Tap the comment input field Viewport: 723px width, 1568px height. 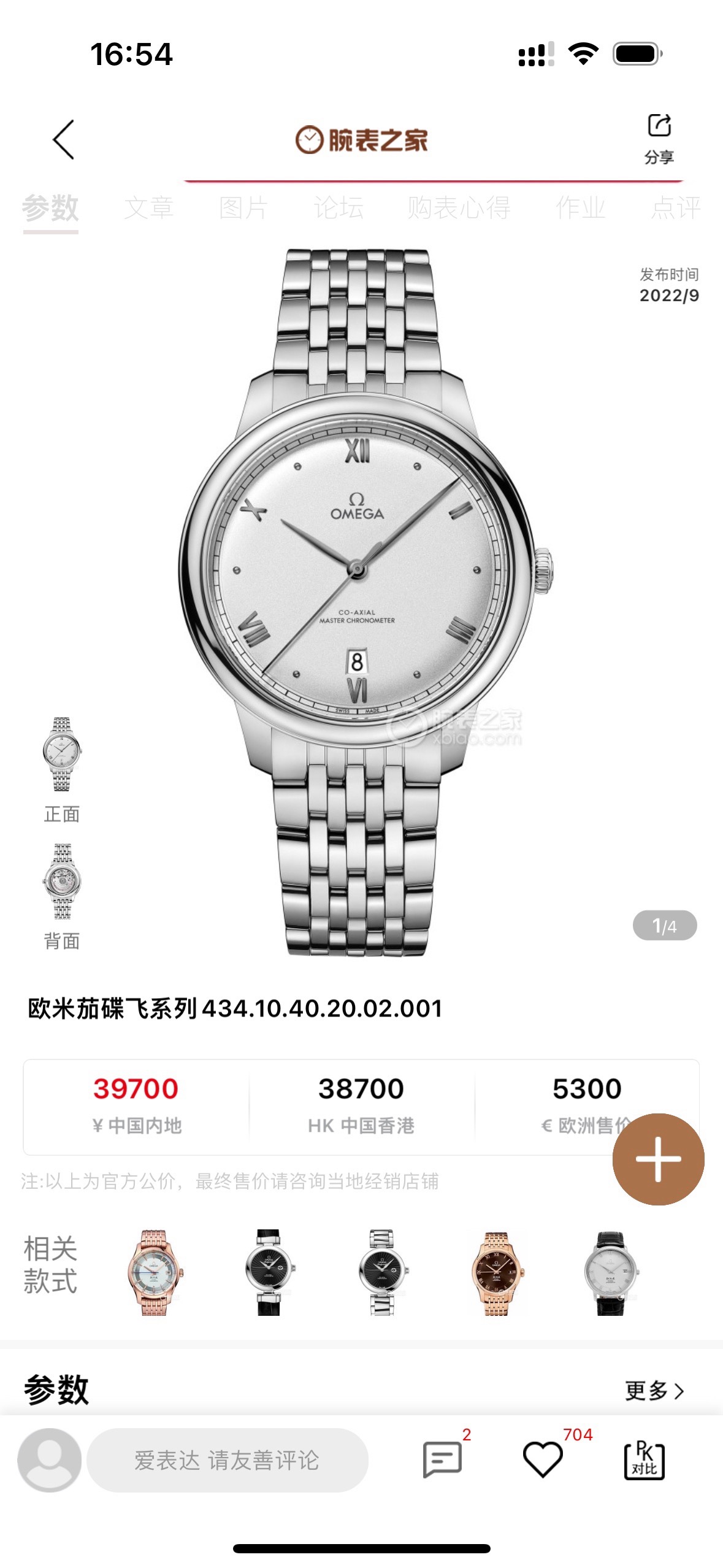pos(227,1460)
